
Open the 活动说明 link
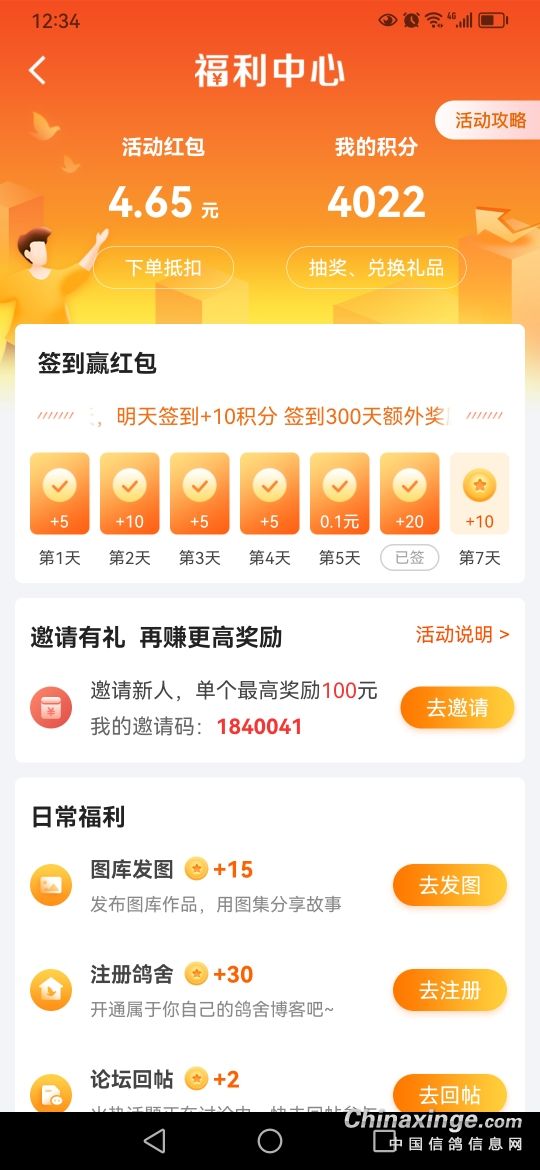tap(463, 634)
